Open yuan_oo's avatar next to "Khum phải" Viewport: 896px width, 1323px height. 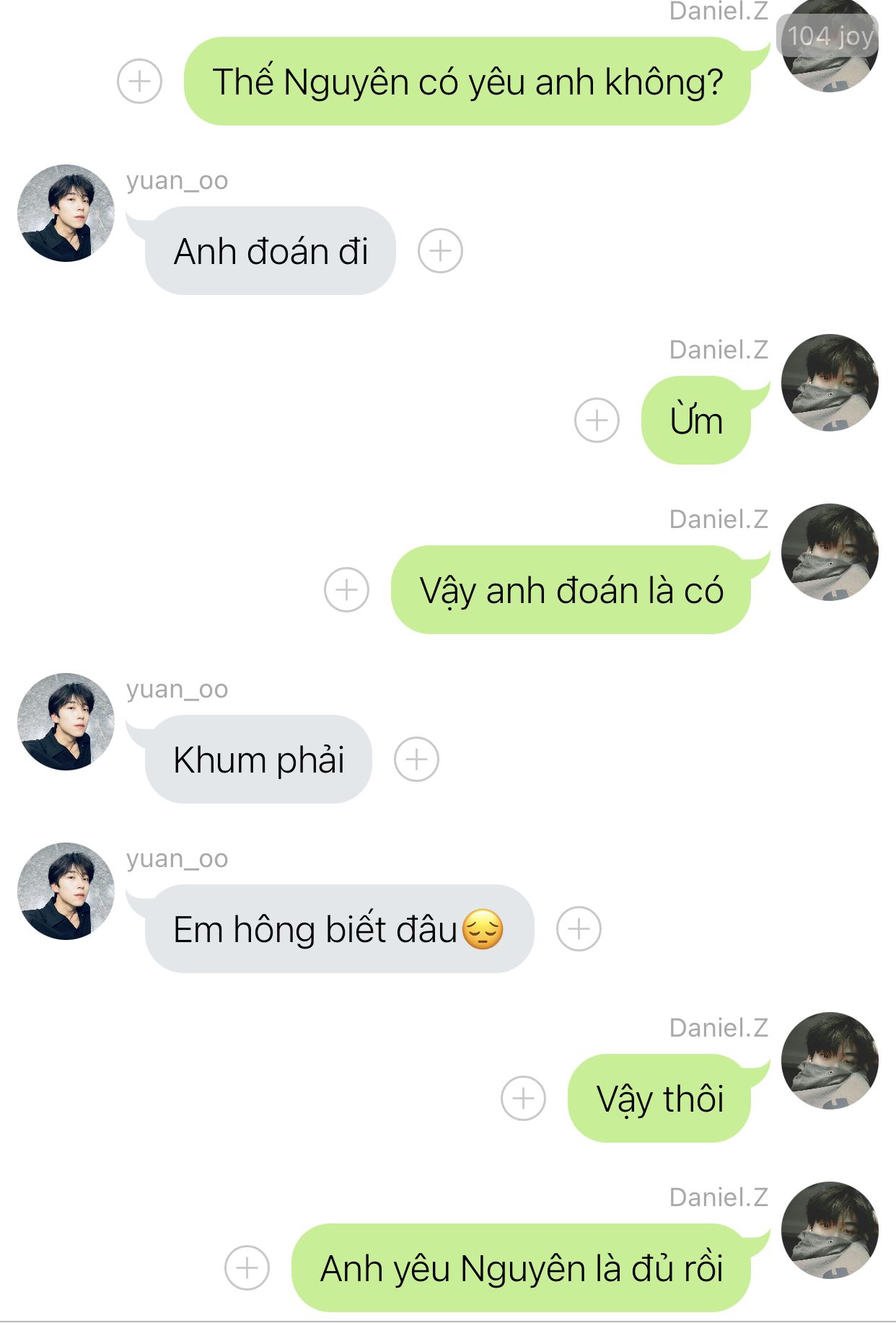coord(66,721)
